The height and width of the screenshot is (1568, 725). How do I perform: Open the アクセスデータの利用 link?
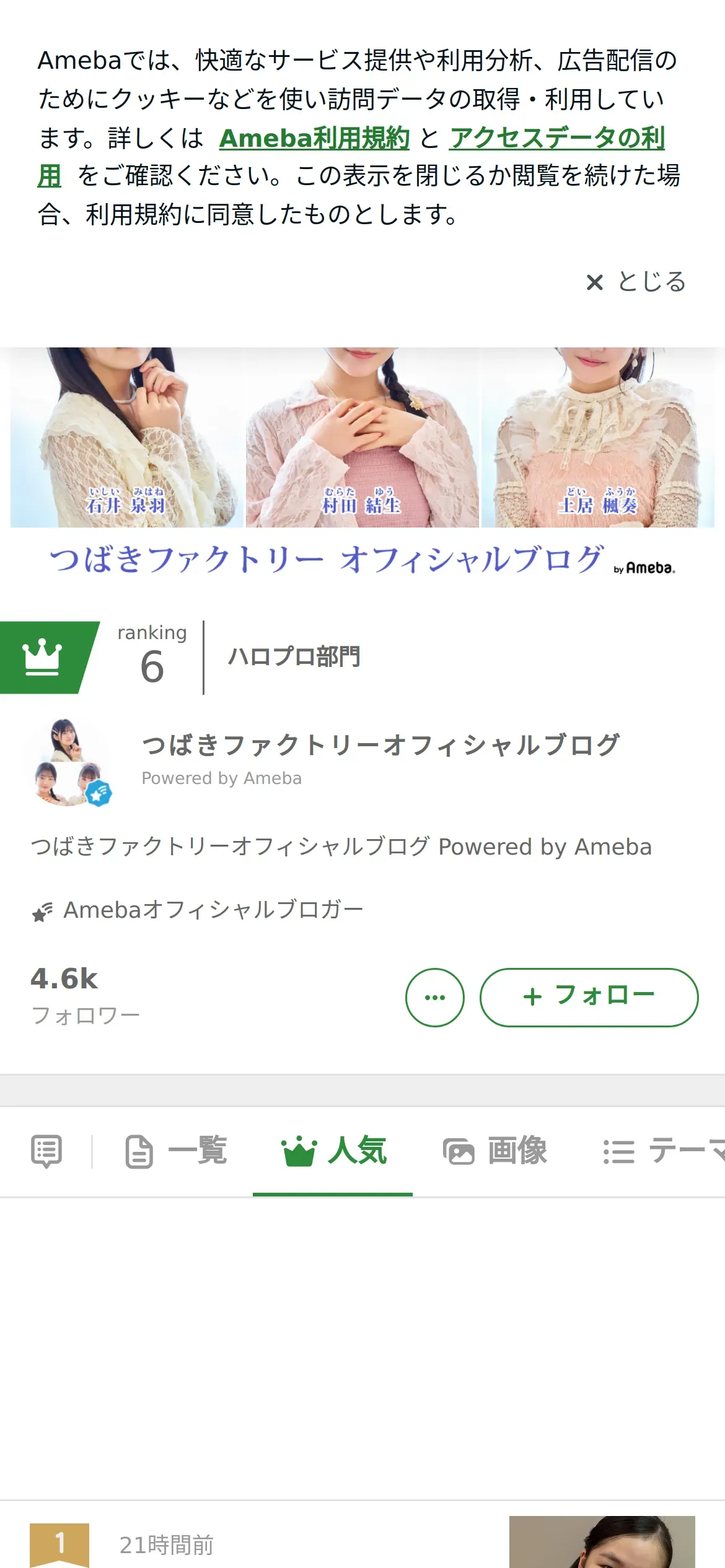tap(556, 138)
